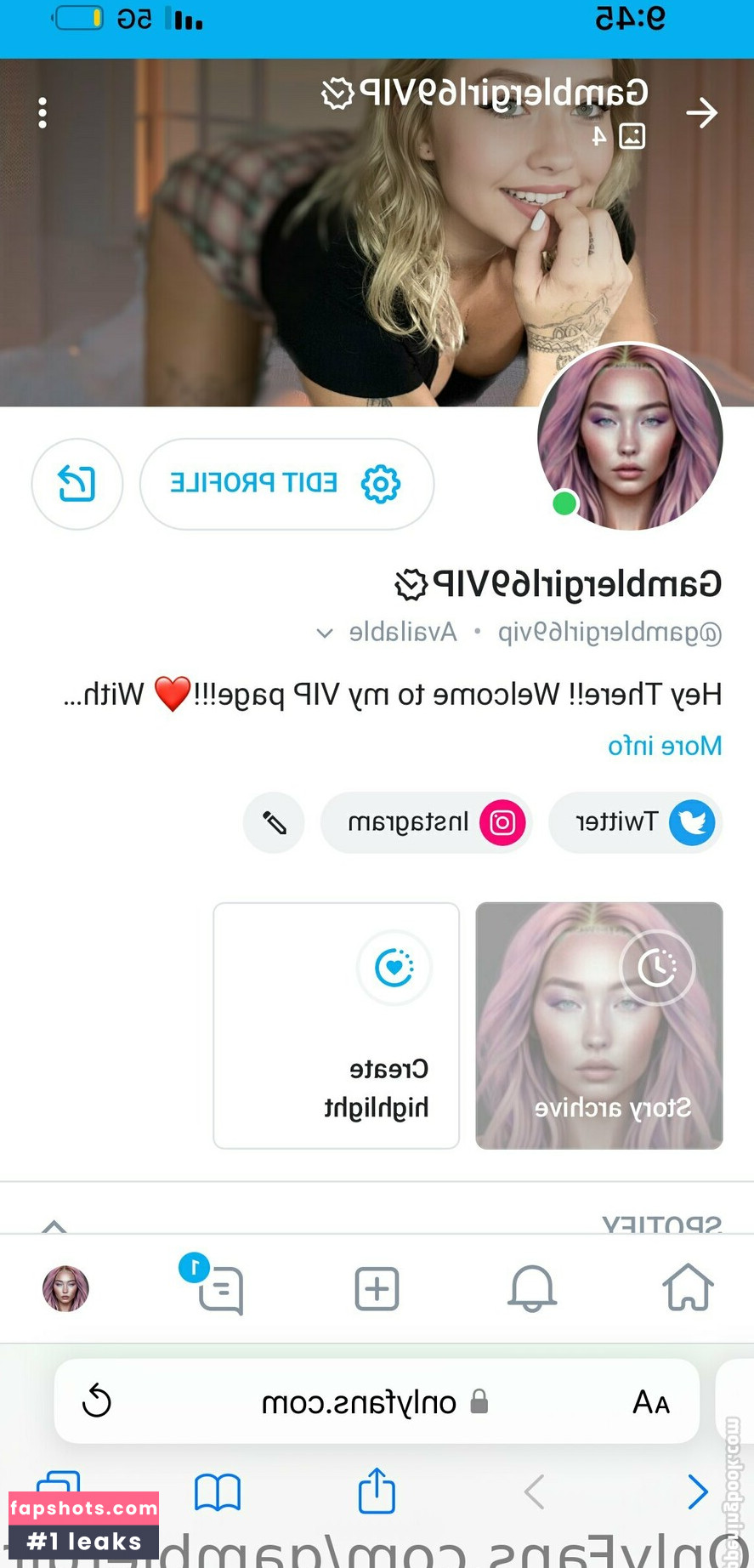The image size is (754, 1568).
Task: Open profile settings via the gear icon
Action: click(382, 484)
